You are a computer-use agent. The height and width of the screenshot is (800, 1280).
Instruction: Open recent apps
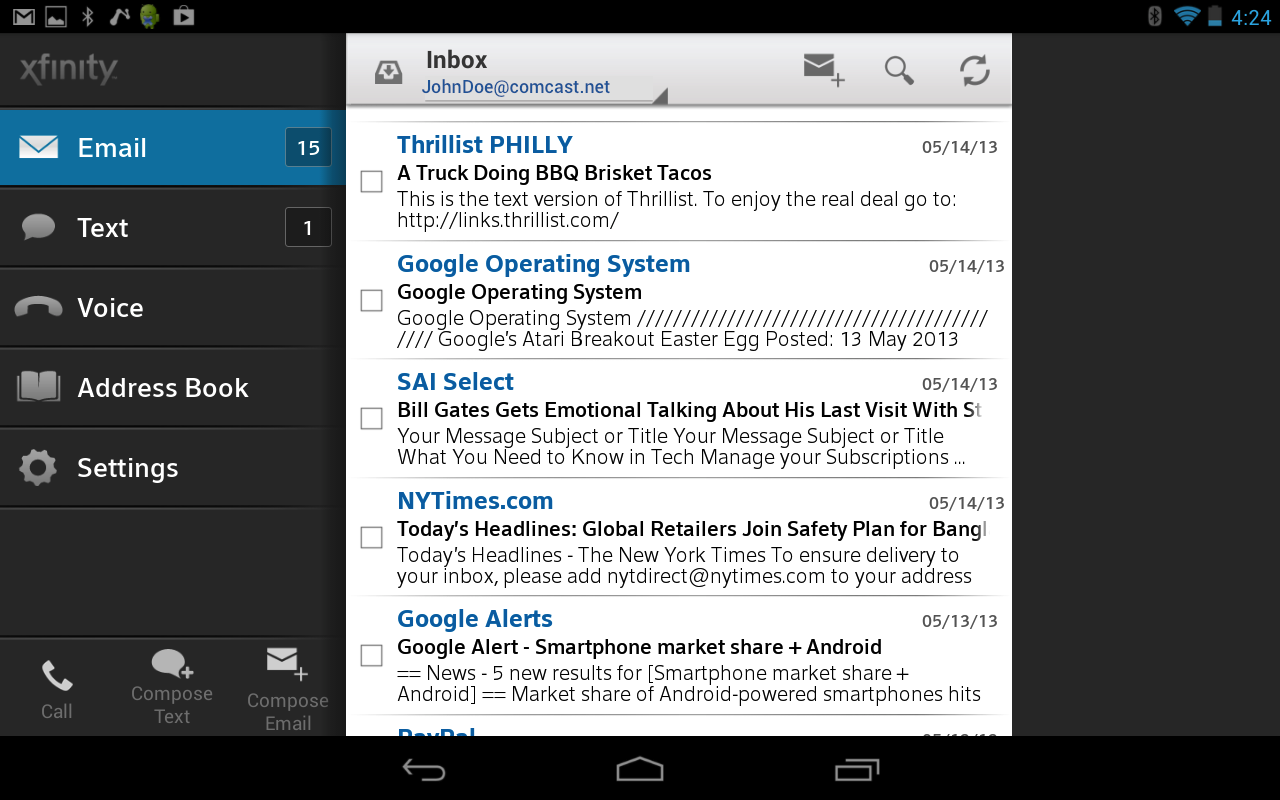(x=856, y=768)
